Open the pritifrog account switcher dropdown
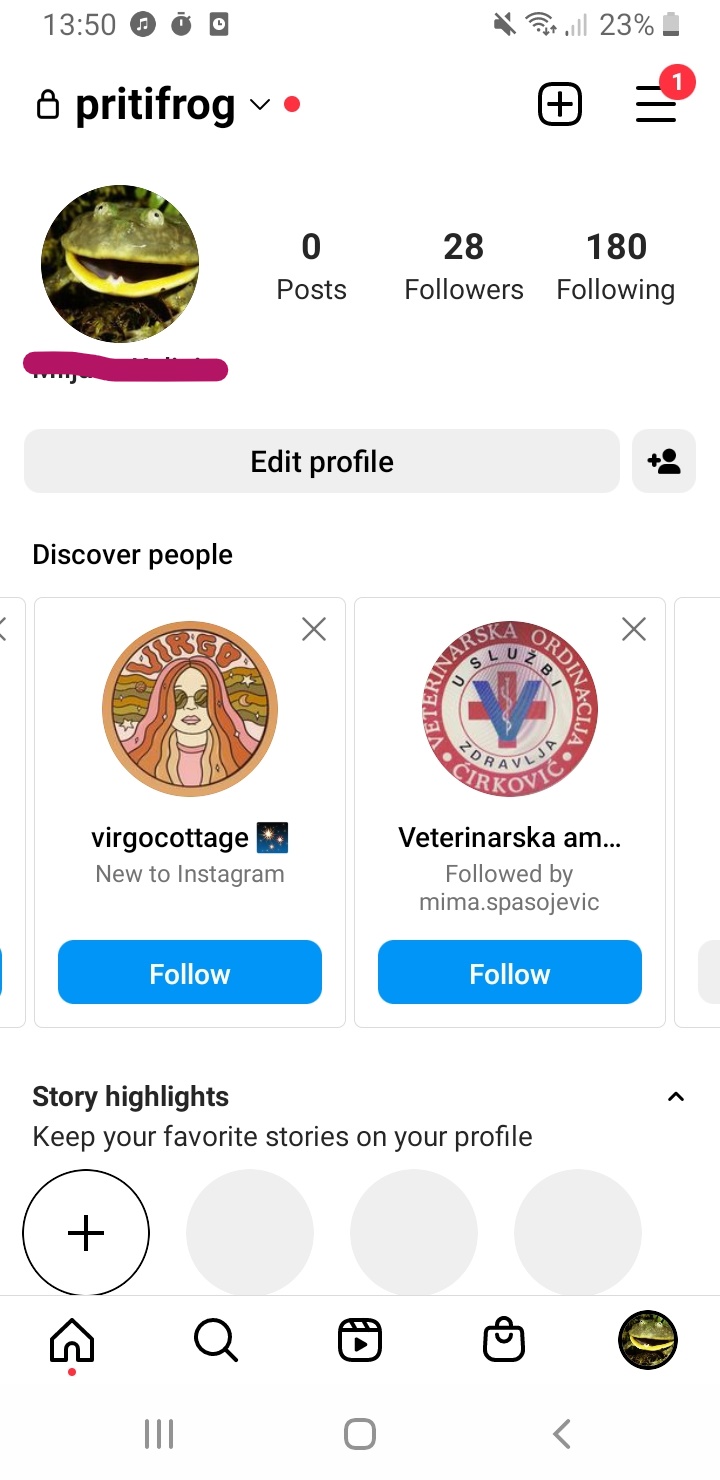The image size is (720, 1480). (x=260, y=105)
